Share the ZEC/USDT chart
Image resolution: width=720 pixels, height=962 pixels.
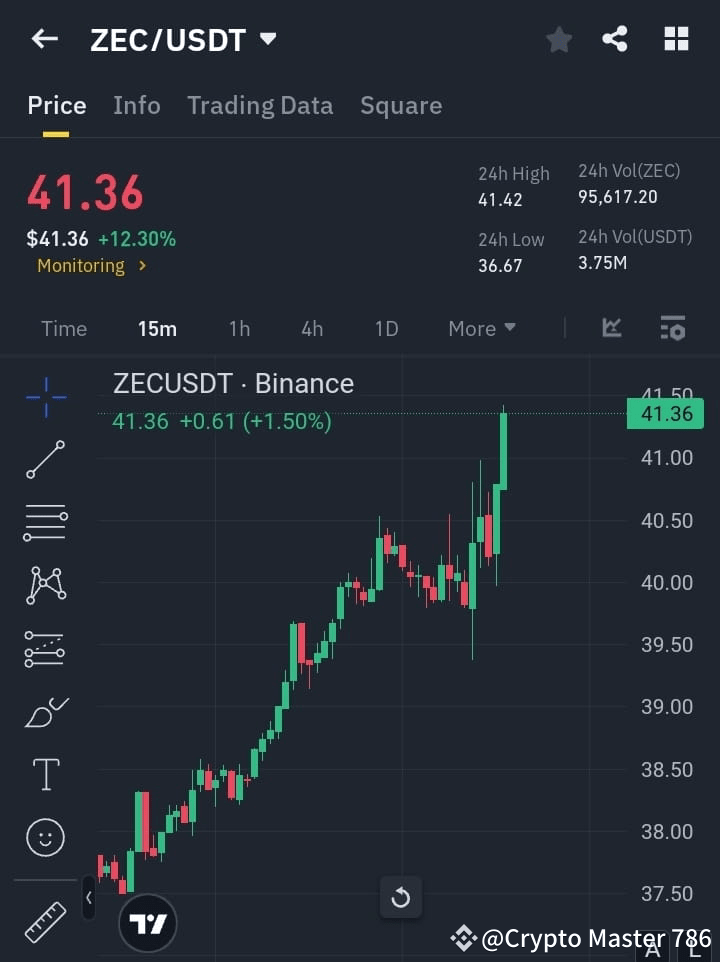616,39
